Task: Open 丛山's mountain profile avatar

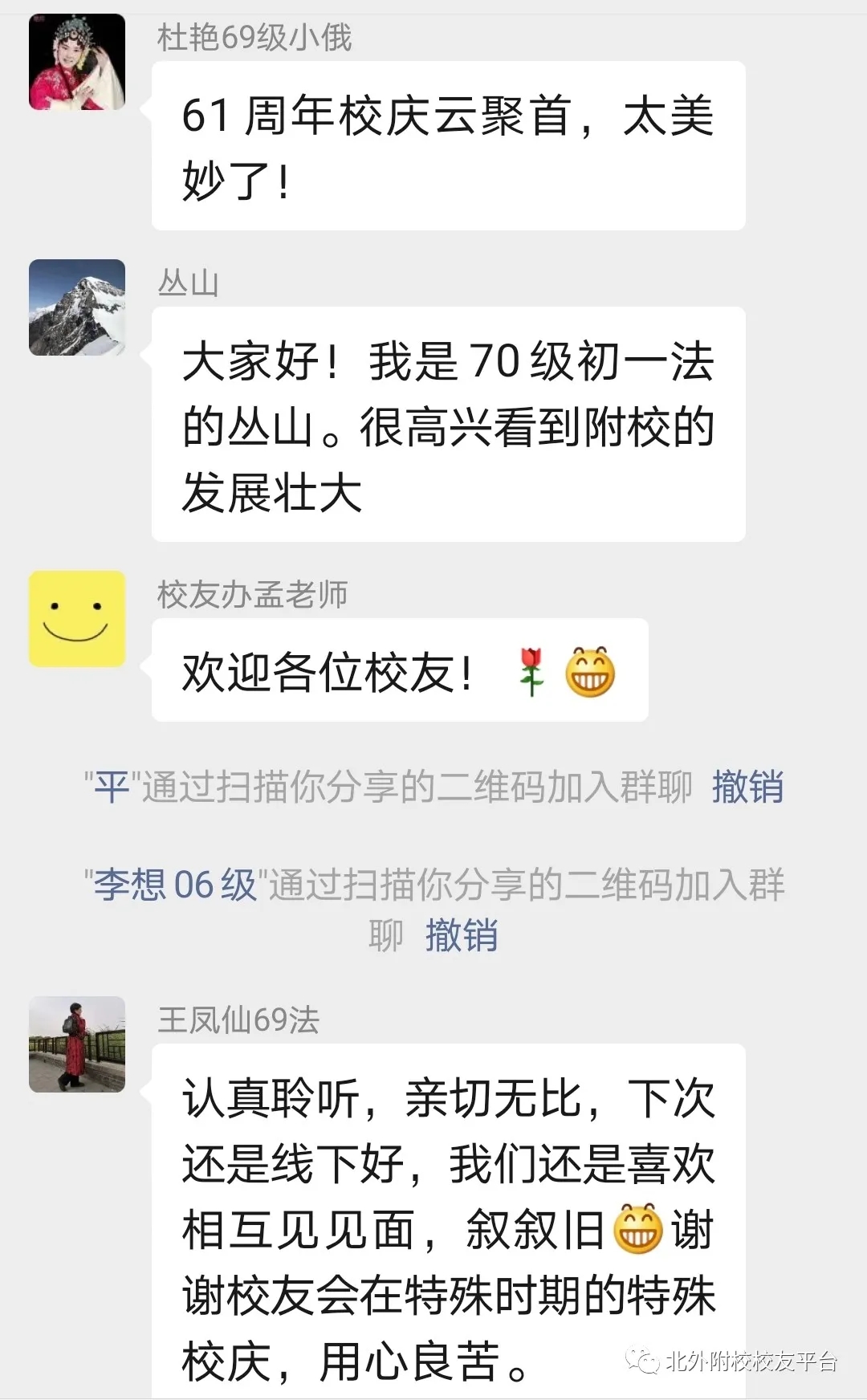Action: coord(77,307)
